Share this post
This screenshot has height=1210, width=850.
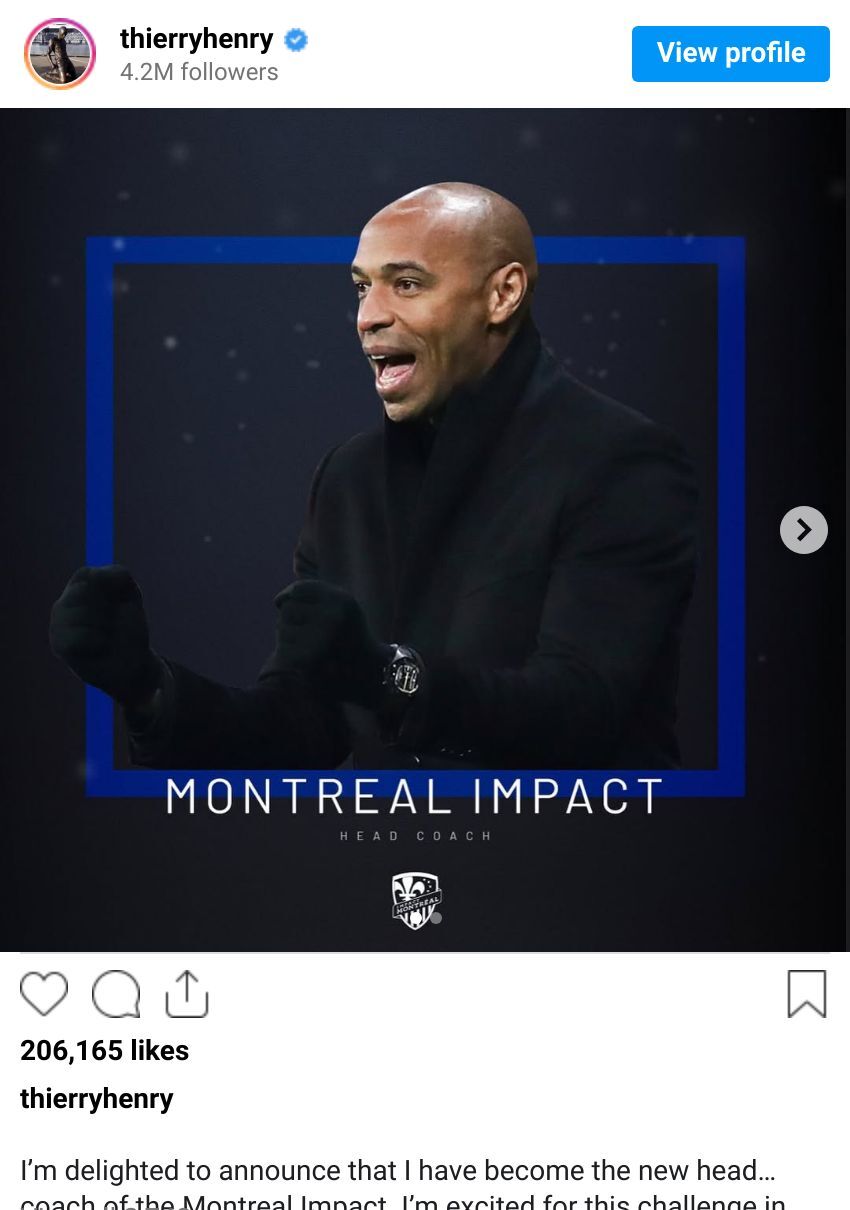pos(186,994)
